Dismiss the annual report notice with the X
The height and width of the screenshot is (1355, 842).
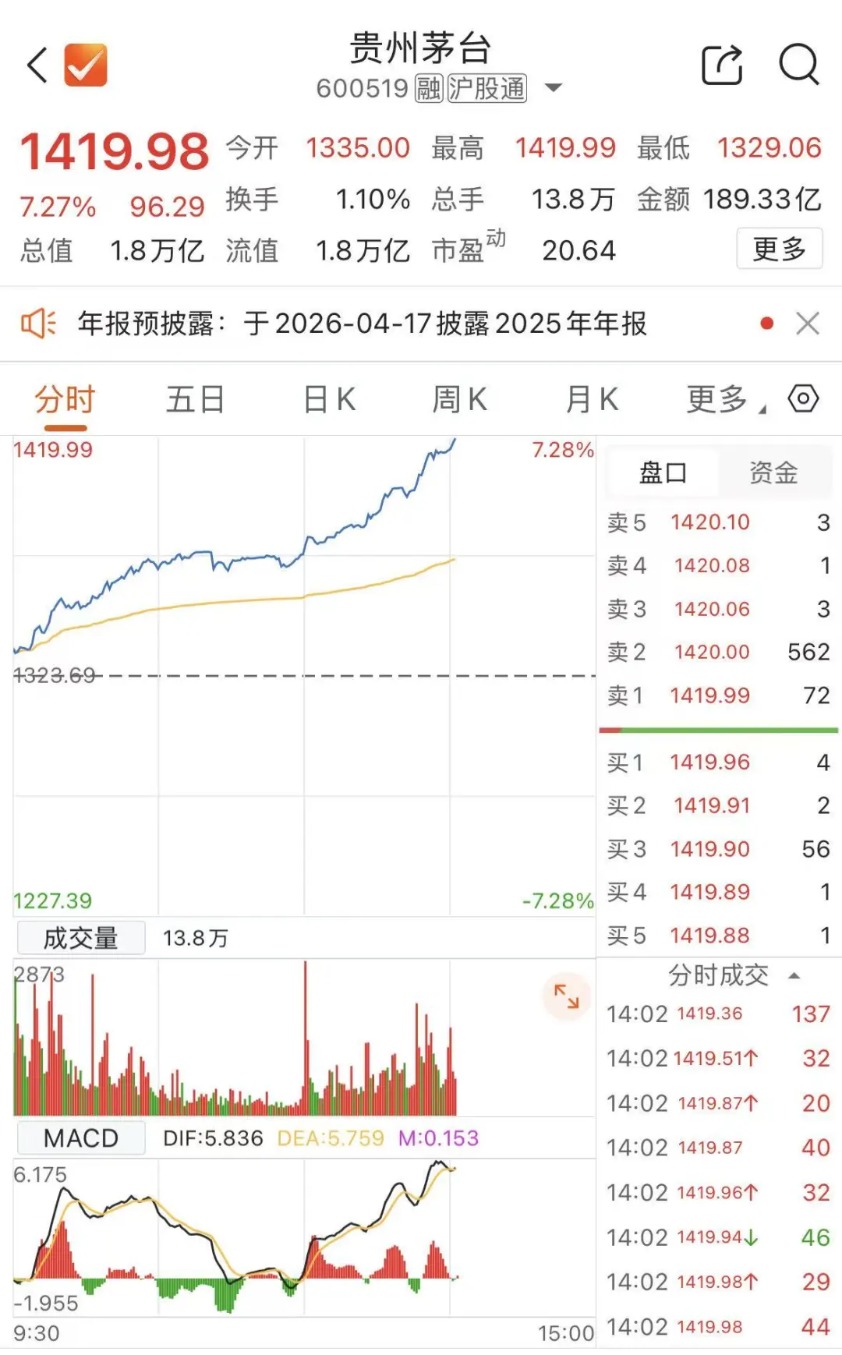[807, 322]
